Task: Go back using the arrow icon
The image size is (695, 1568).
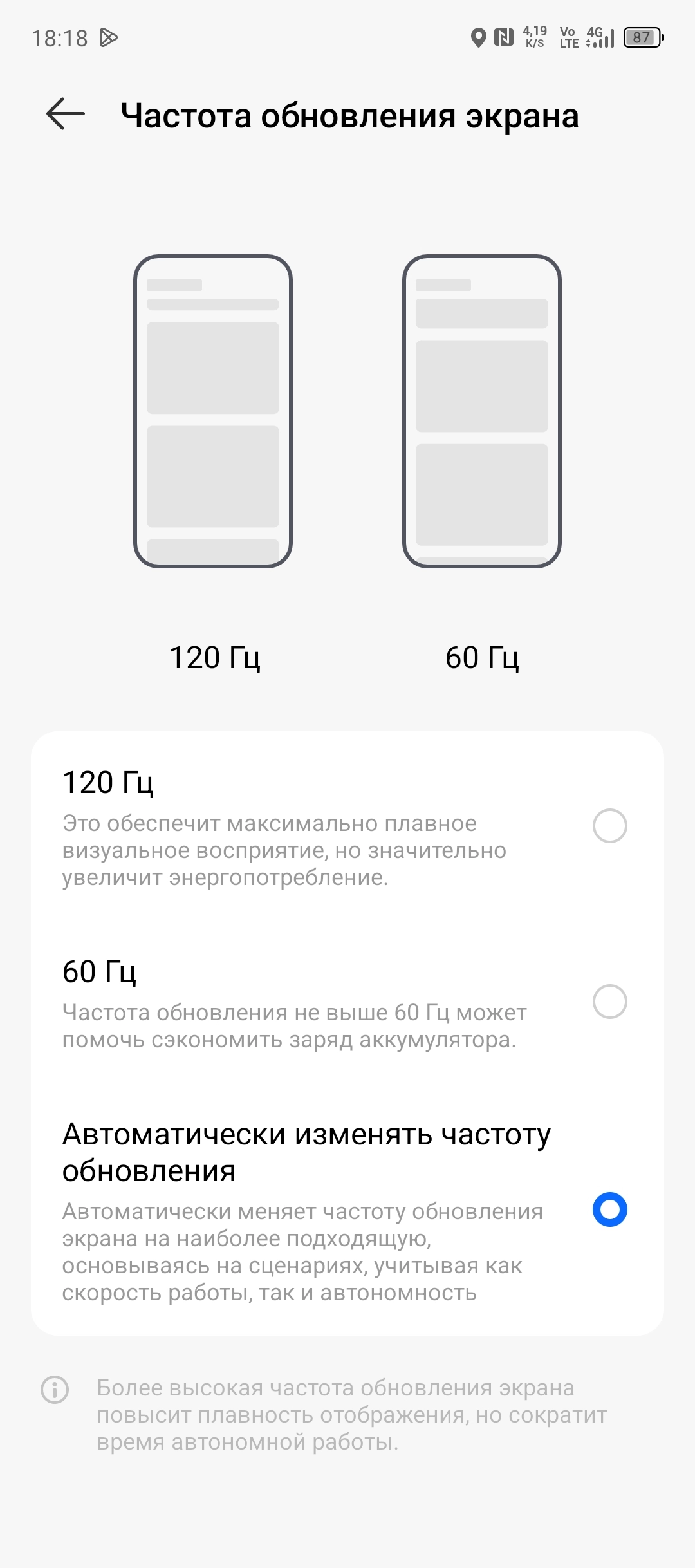Action: 66,115
